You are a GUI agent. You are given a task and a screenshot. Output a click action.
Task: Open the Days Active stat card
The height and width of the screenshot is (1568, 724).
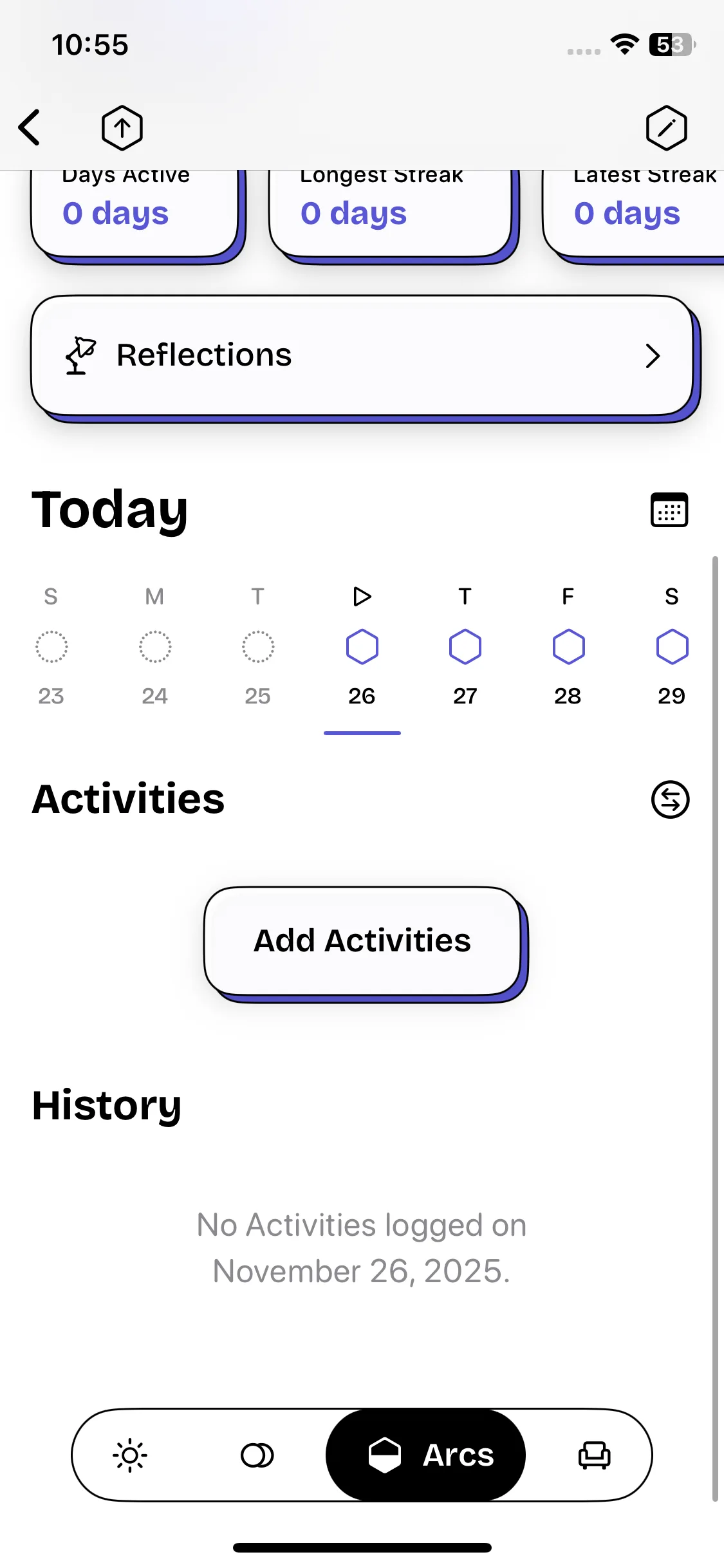click(x=135, y=212)
